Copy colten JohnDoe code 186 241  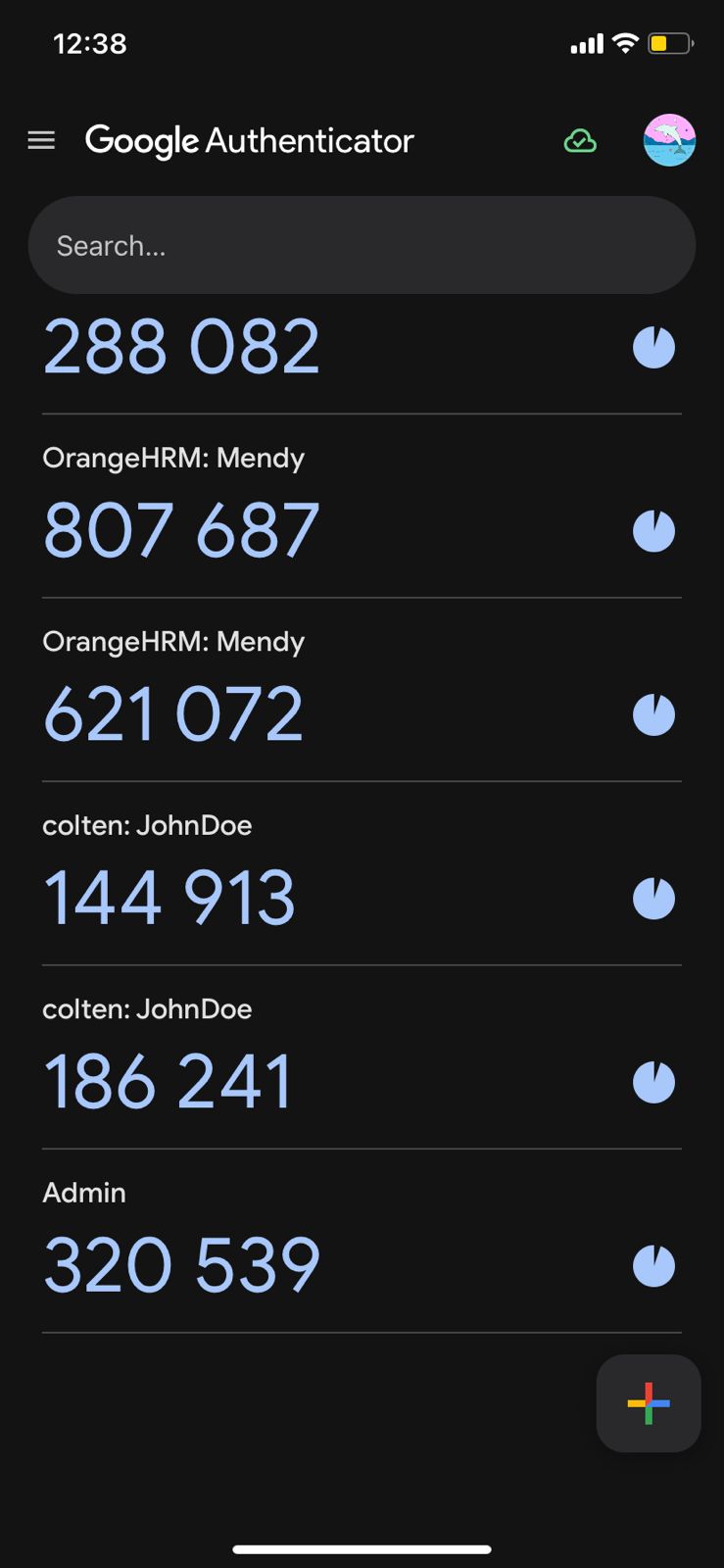coord(169,1082)
